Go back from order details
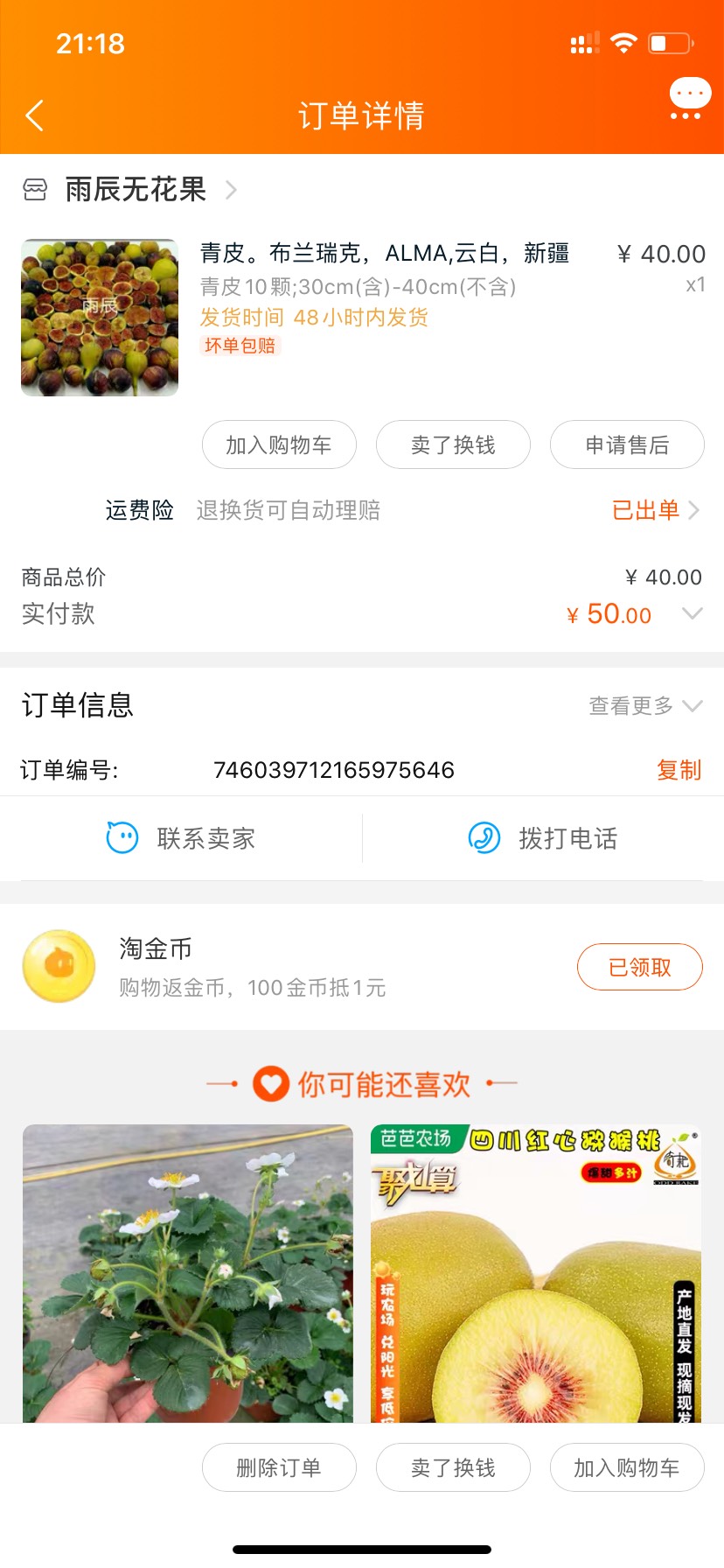 tap(35, 115)
